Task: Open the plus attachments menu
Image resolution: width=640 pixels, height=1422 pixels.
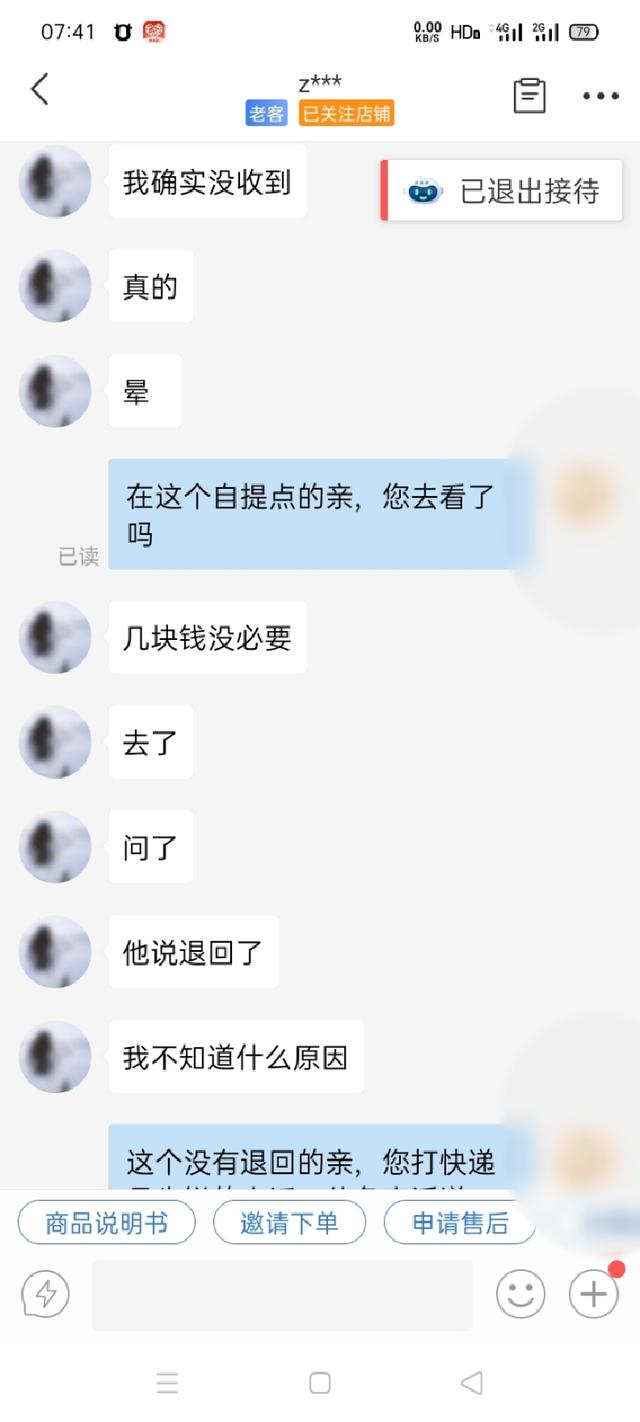Action: (x=593, y=1295)
